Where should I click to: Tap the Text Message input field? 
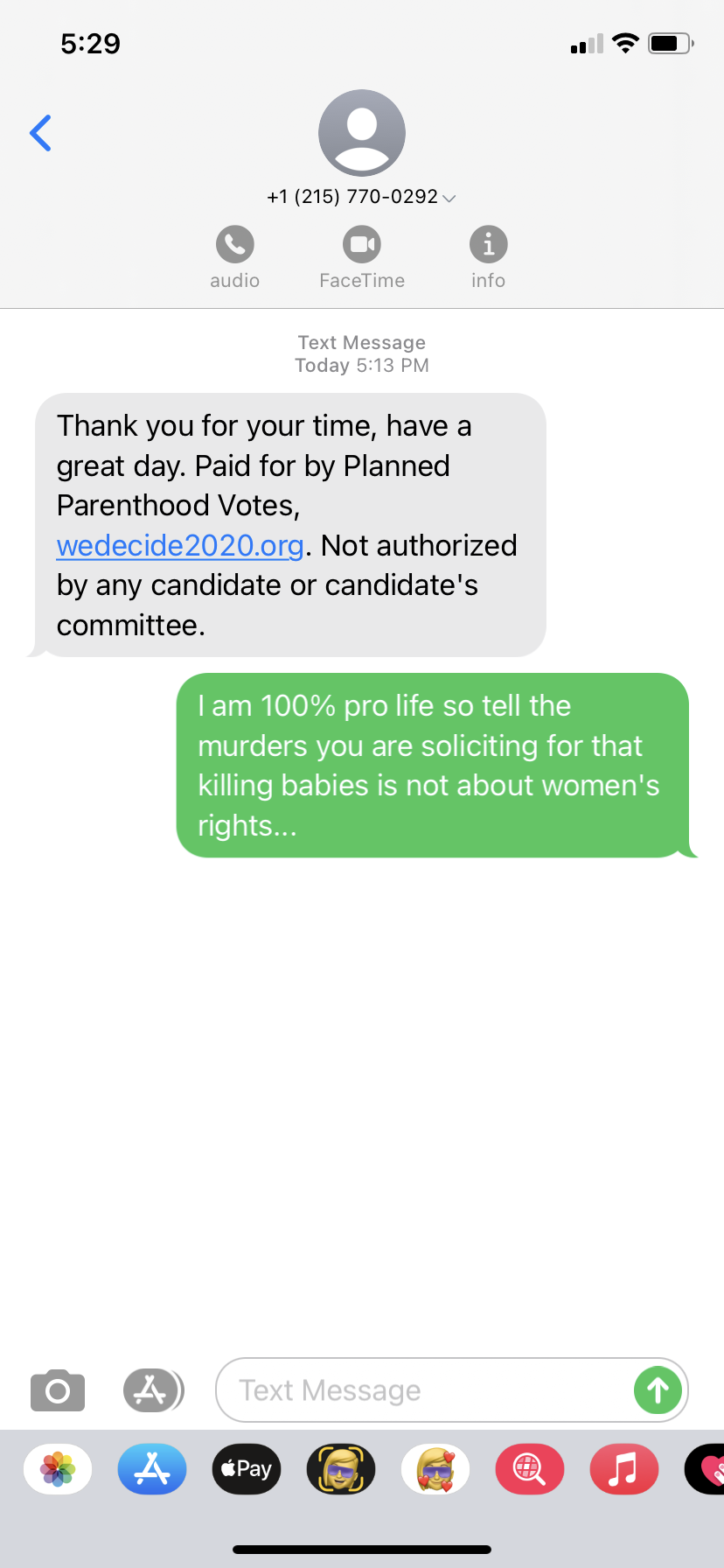click(x=424, y=1390)
